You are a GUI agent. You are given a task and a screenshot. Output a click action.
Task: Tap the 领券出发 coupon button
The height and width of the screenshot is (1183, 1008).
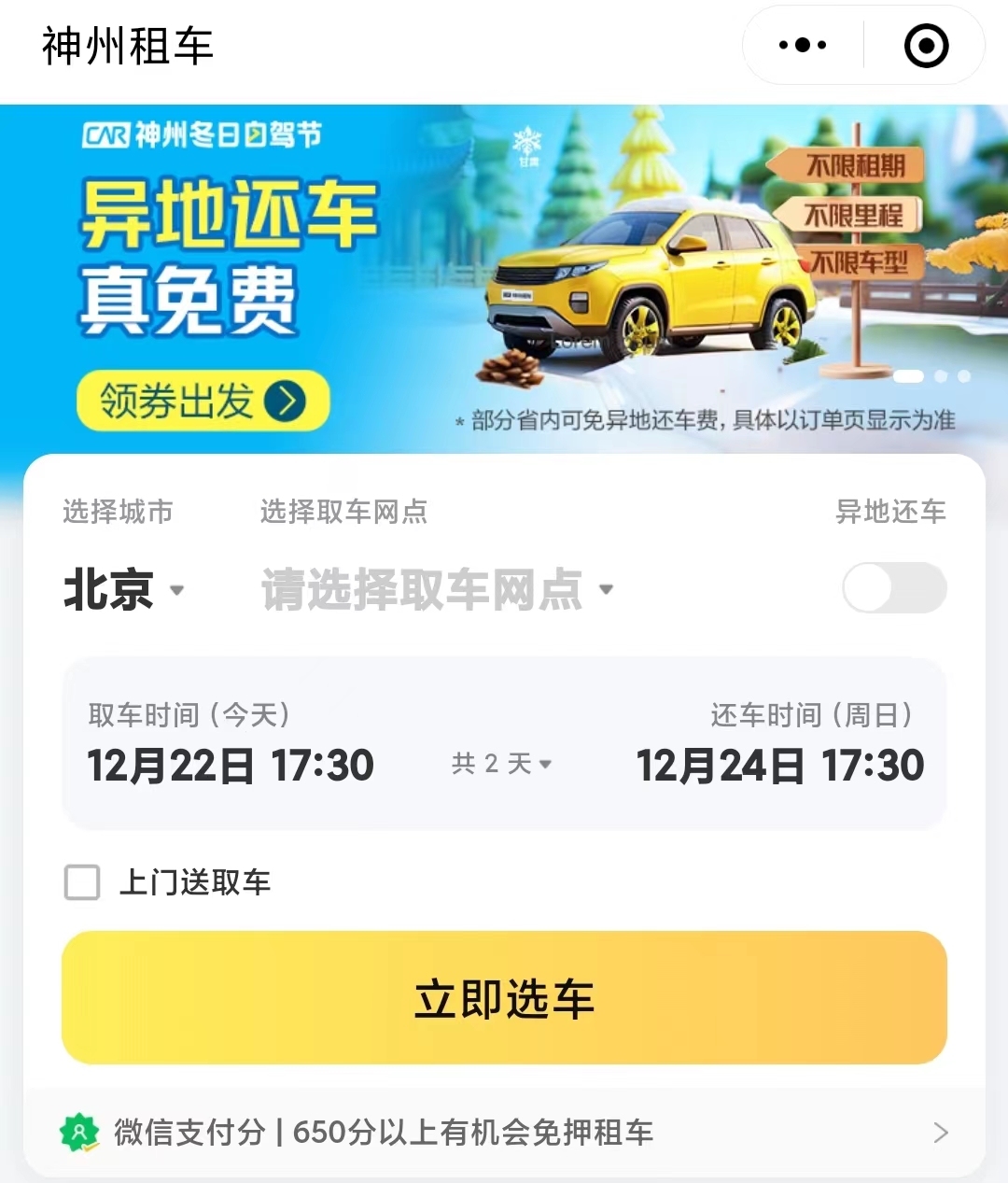pos(203,401)
